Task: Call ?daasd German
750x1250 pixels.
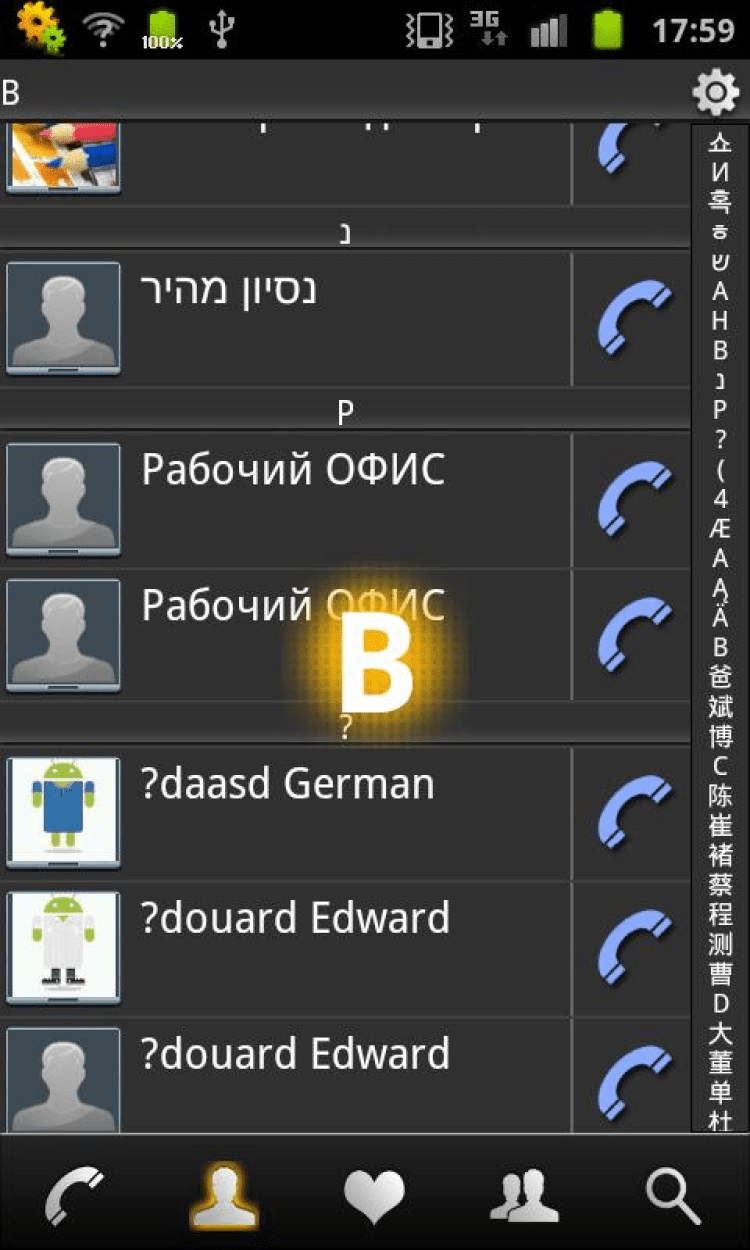Action: coord(632,811)
